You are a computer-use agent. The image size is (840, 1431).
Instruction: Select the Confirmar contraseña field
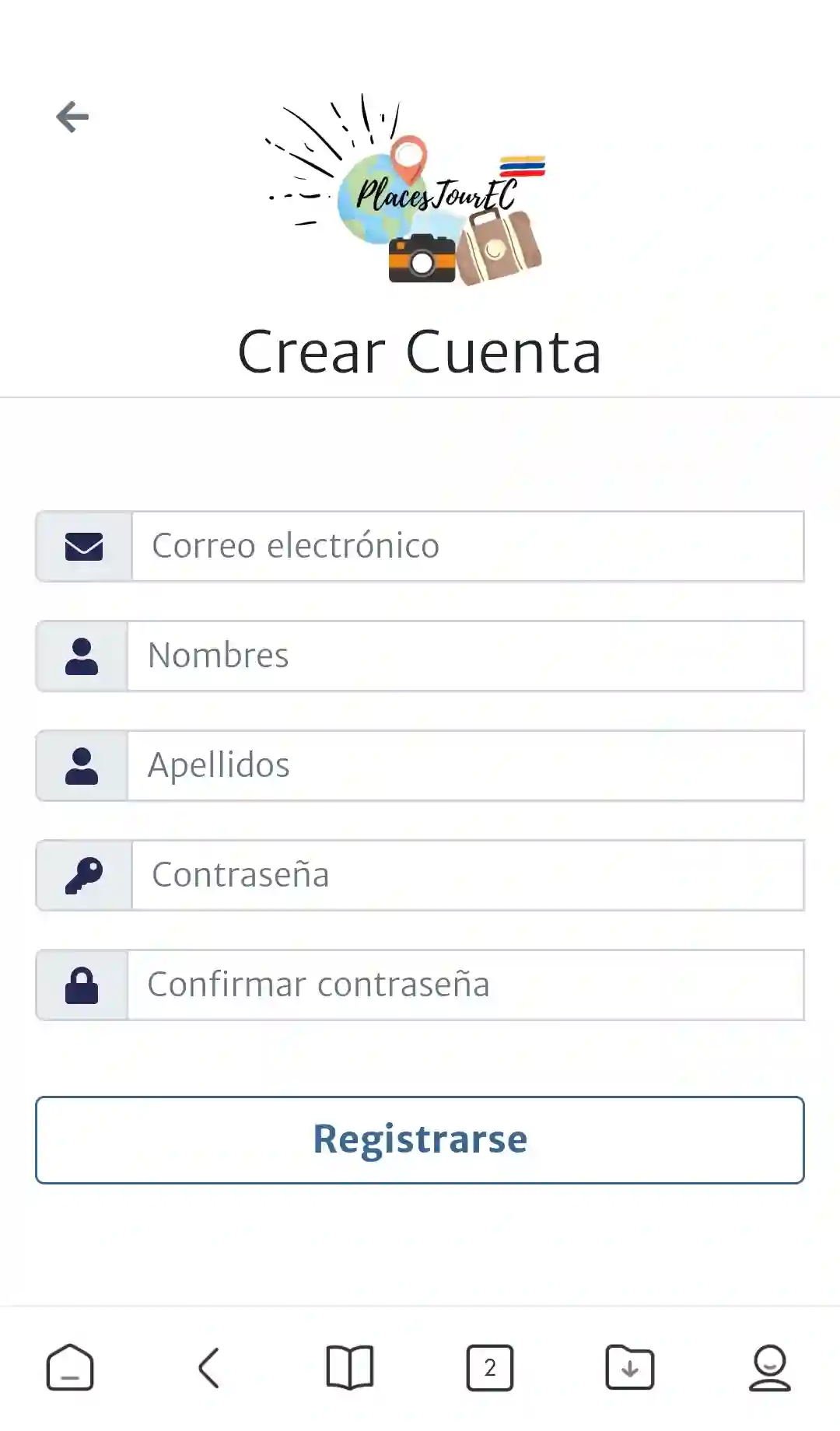coord(464,985)
